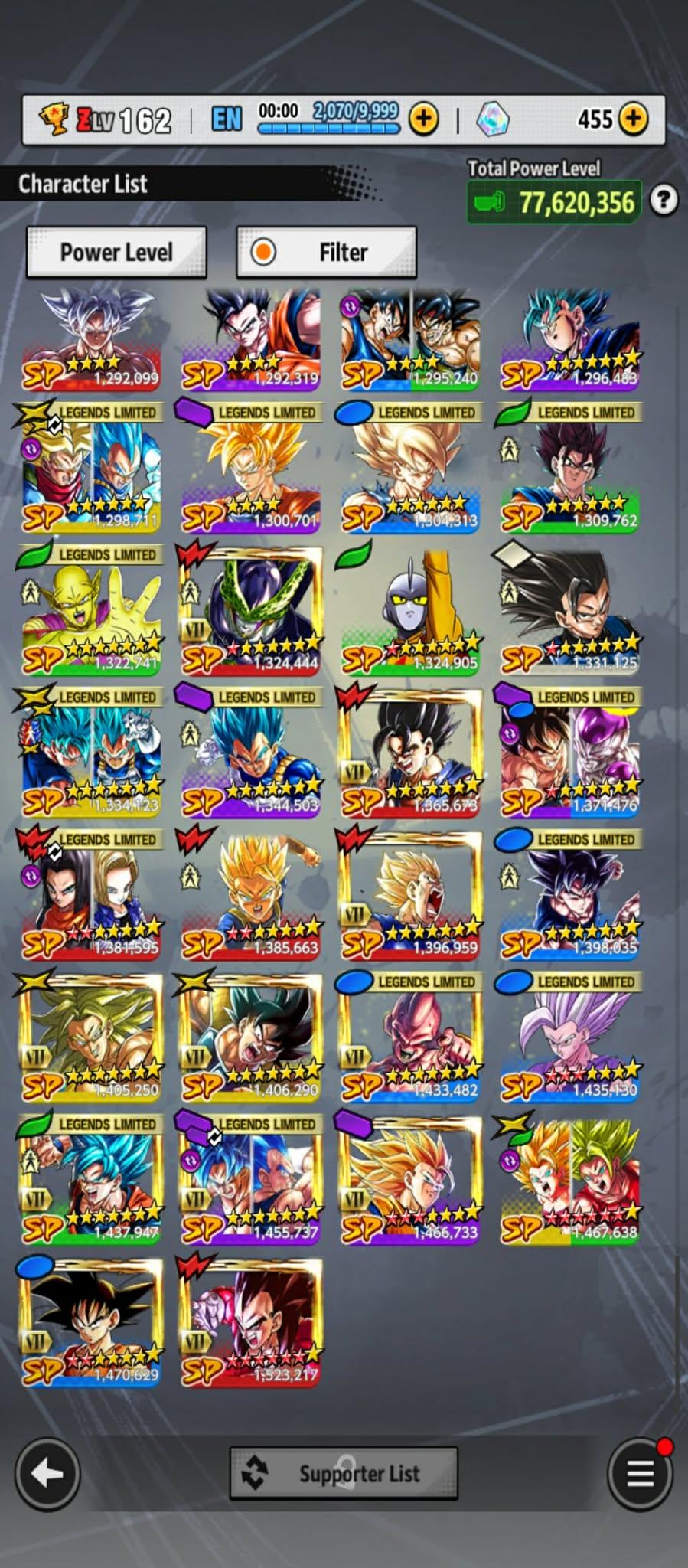Open the character card showing 1,300,701
The image size is (688, 1568).
(x=251, y=469)
